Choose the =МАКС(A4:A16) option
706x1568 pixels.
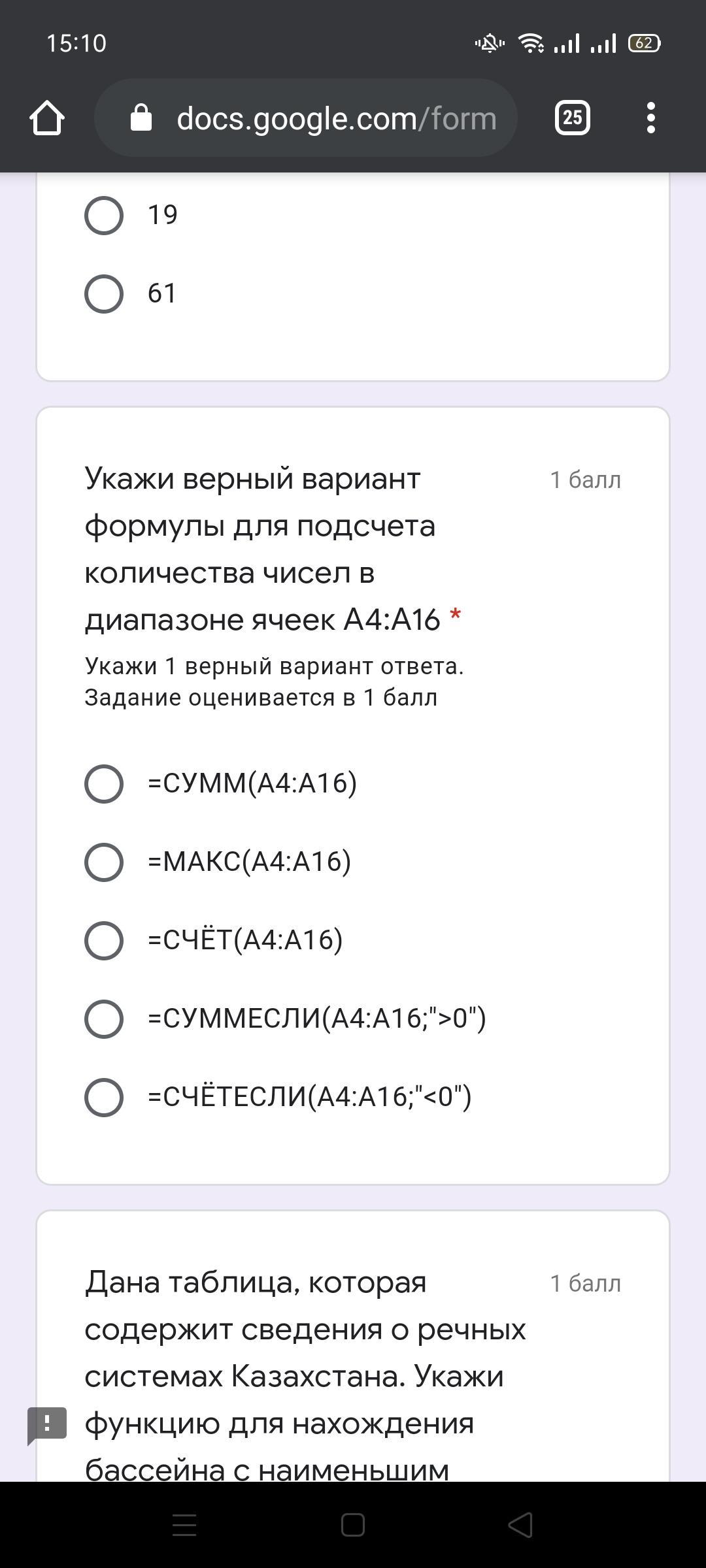click(x=104, y=862)
